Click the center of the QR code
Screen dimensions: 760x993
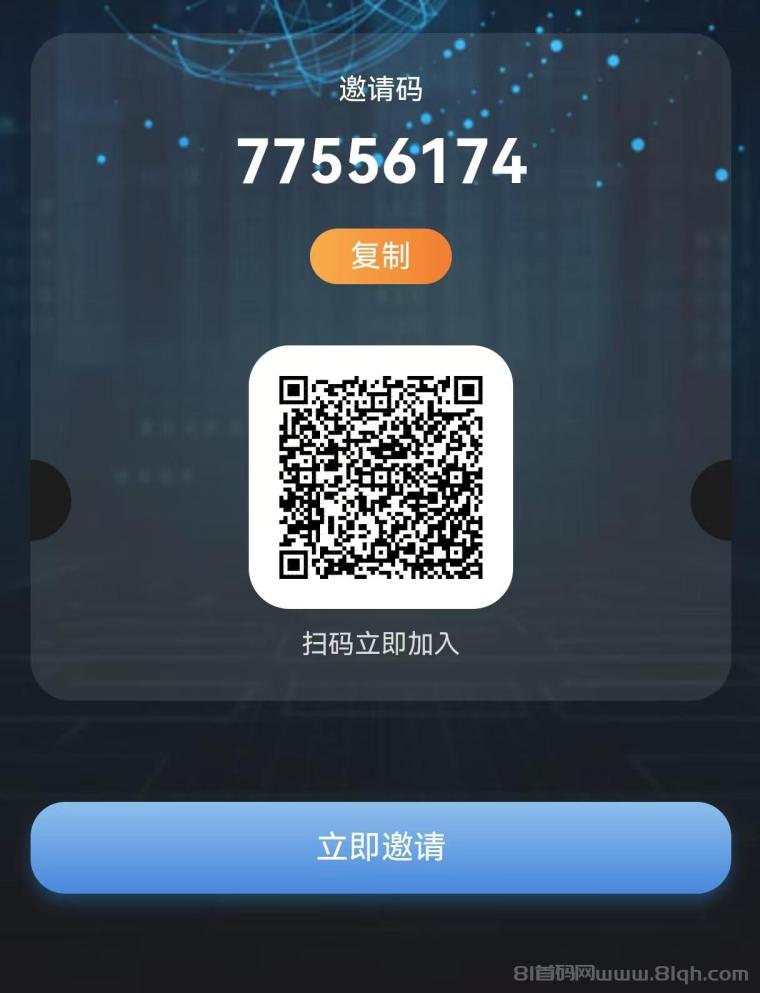pos(381,477)
